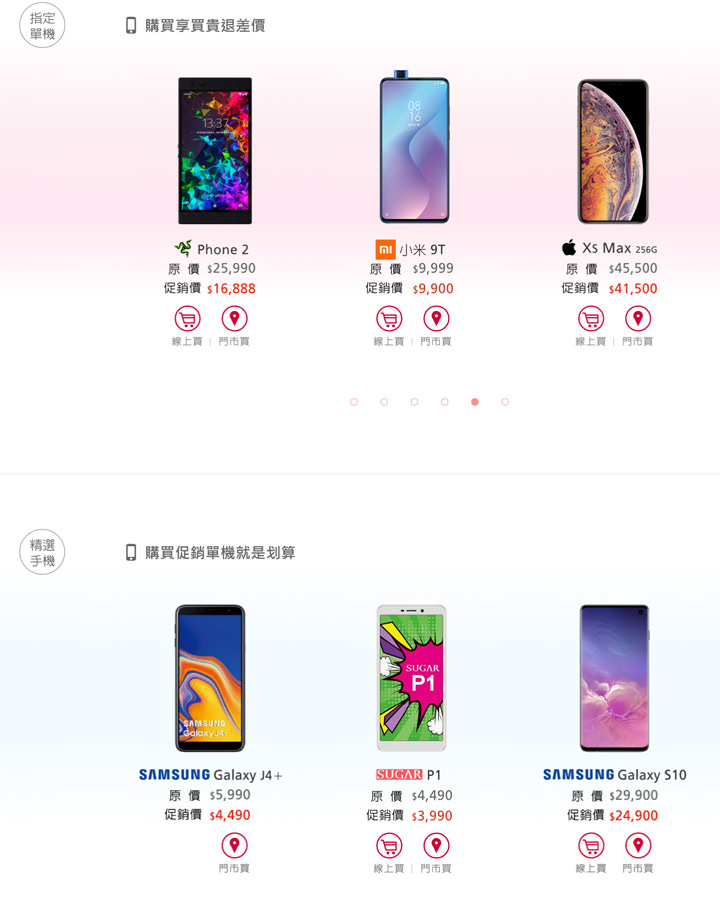Select 門市買 for Galaxy S10
Screen dimensions: 720x900
point(638,846)
